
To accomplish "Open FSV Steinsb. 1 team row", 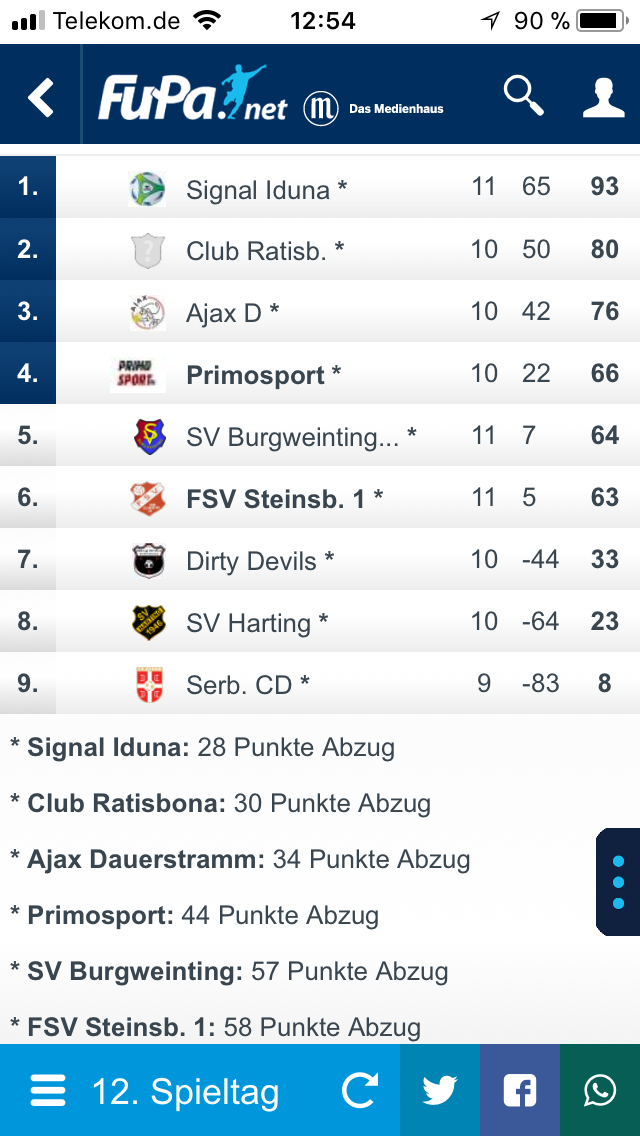I will point(320,498).
